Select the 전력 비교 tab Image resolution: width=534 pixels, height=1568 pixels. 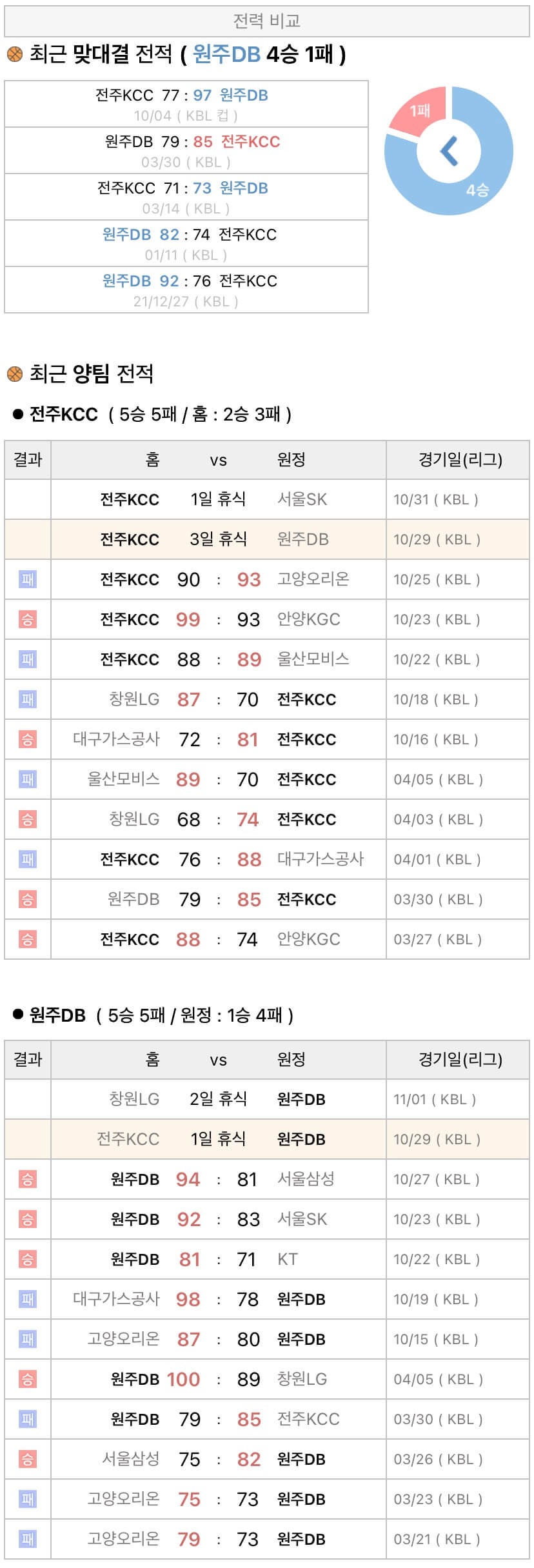pos(267,21)
